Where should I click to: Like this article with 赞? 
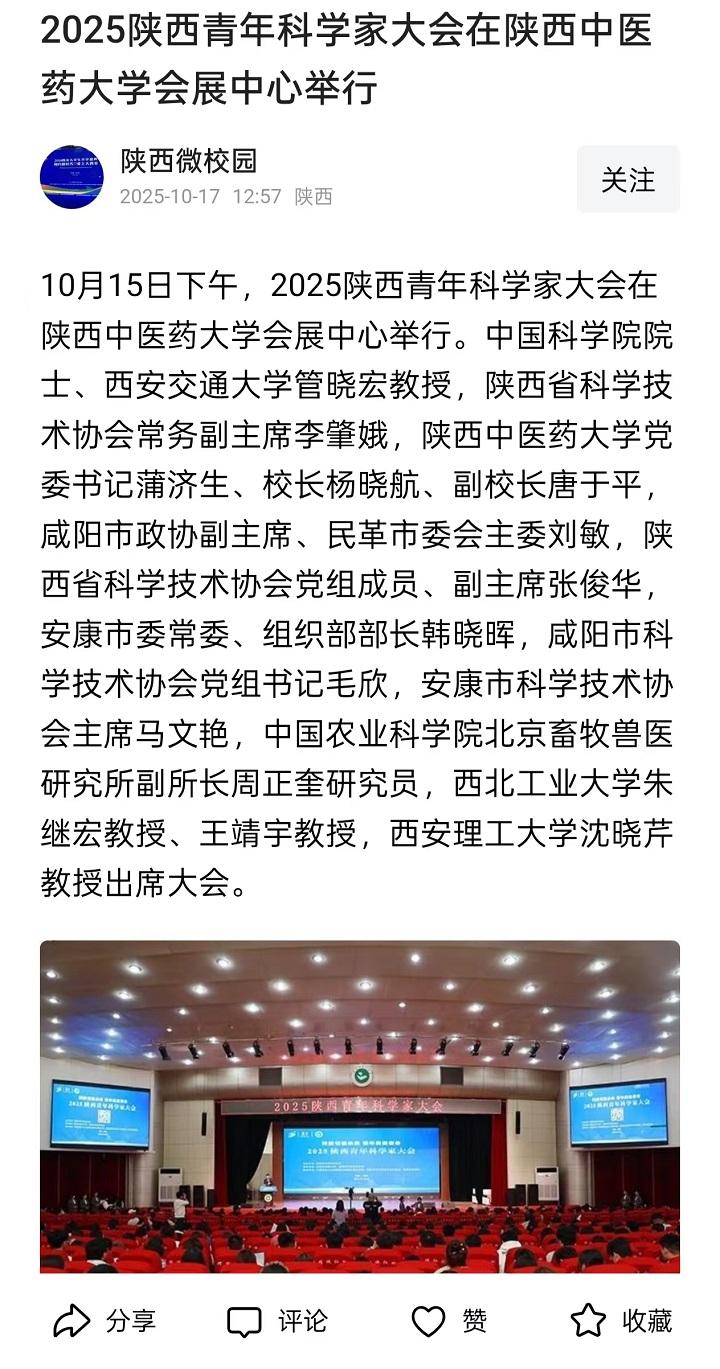point(450,1321)
